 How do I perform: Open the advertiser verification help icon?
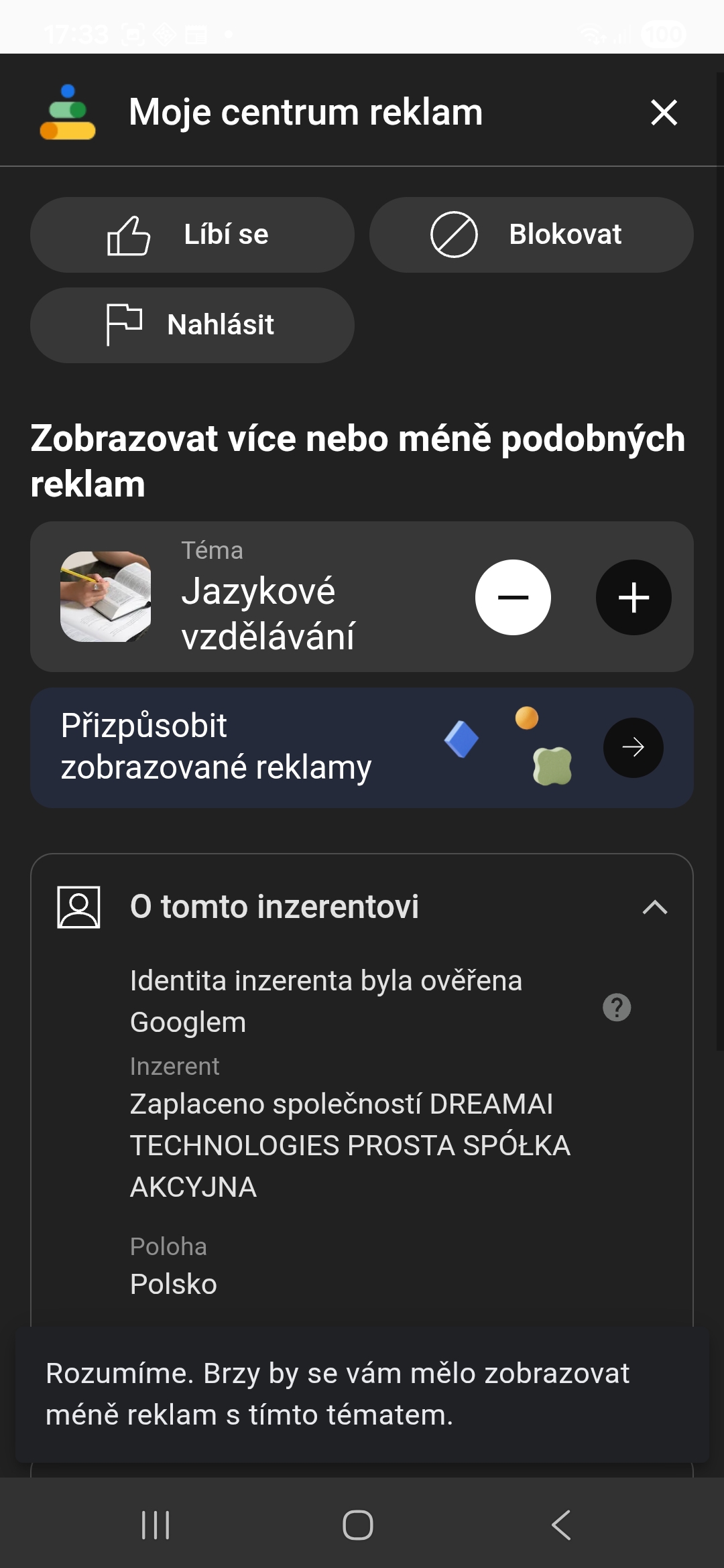click(617, 1007)
